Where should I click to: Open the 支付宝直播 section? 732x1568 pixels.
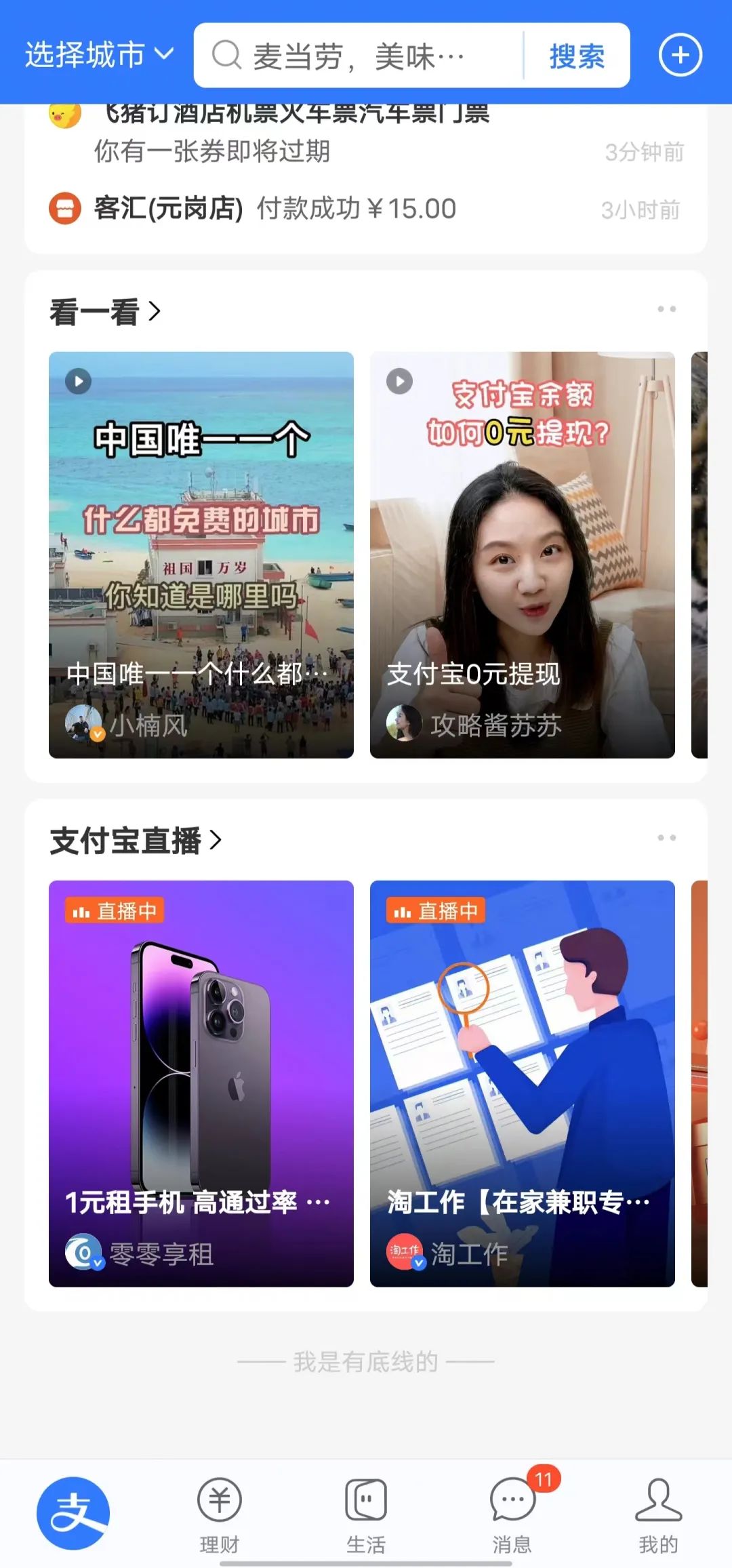(136, 841)
